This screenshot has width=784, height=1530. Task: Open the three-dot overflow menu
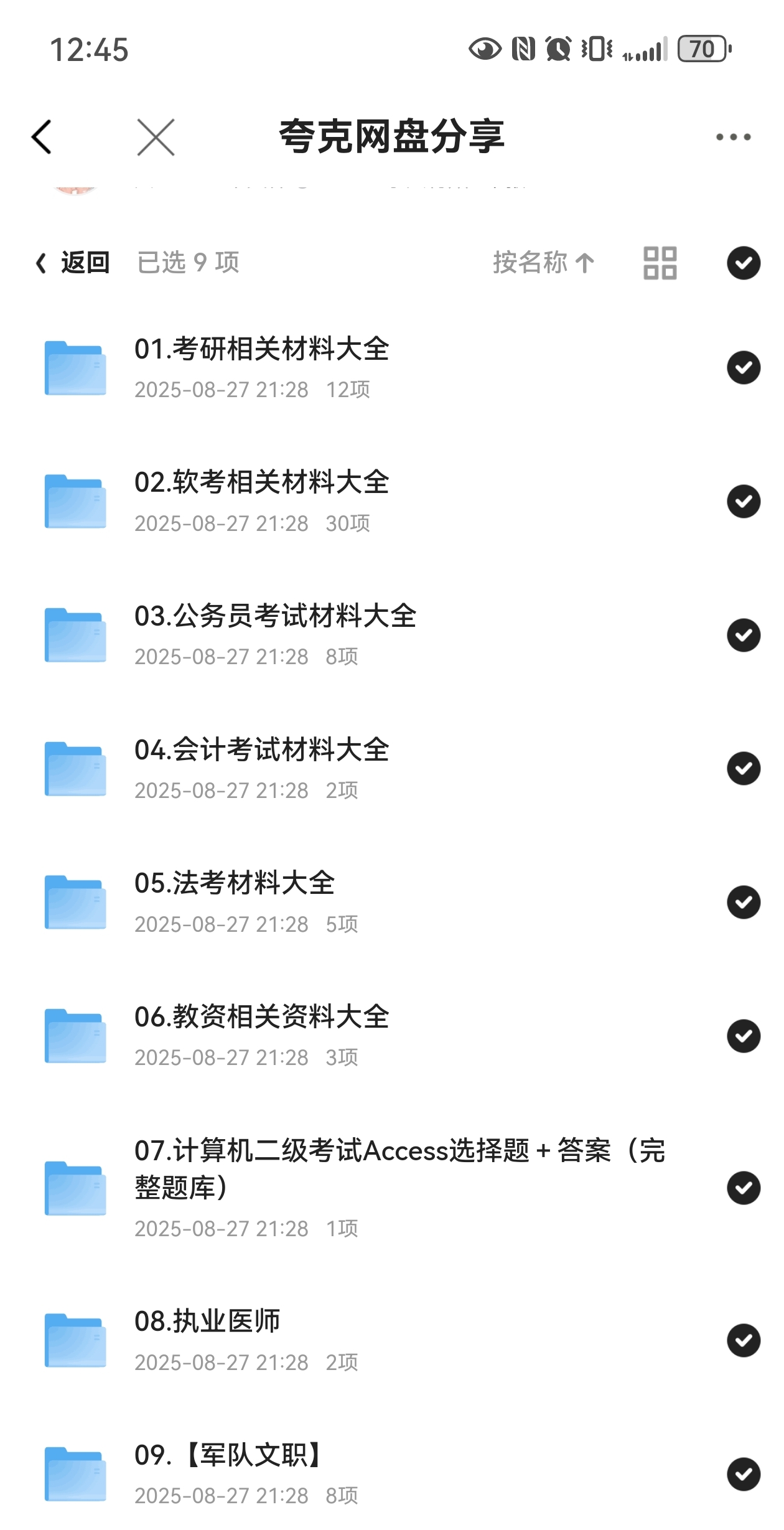tap(733, 137)
